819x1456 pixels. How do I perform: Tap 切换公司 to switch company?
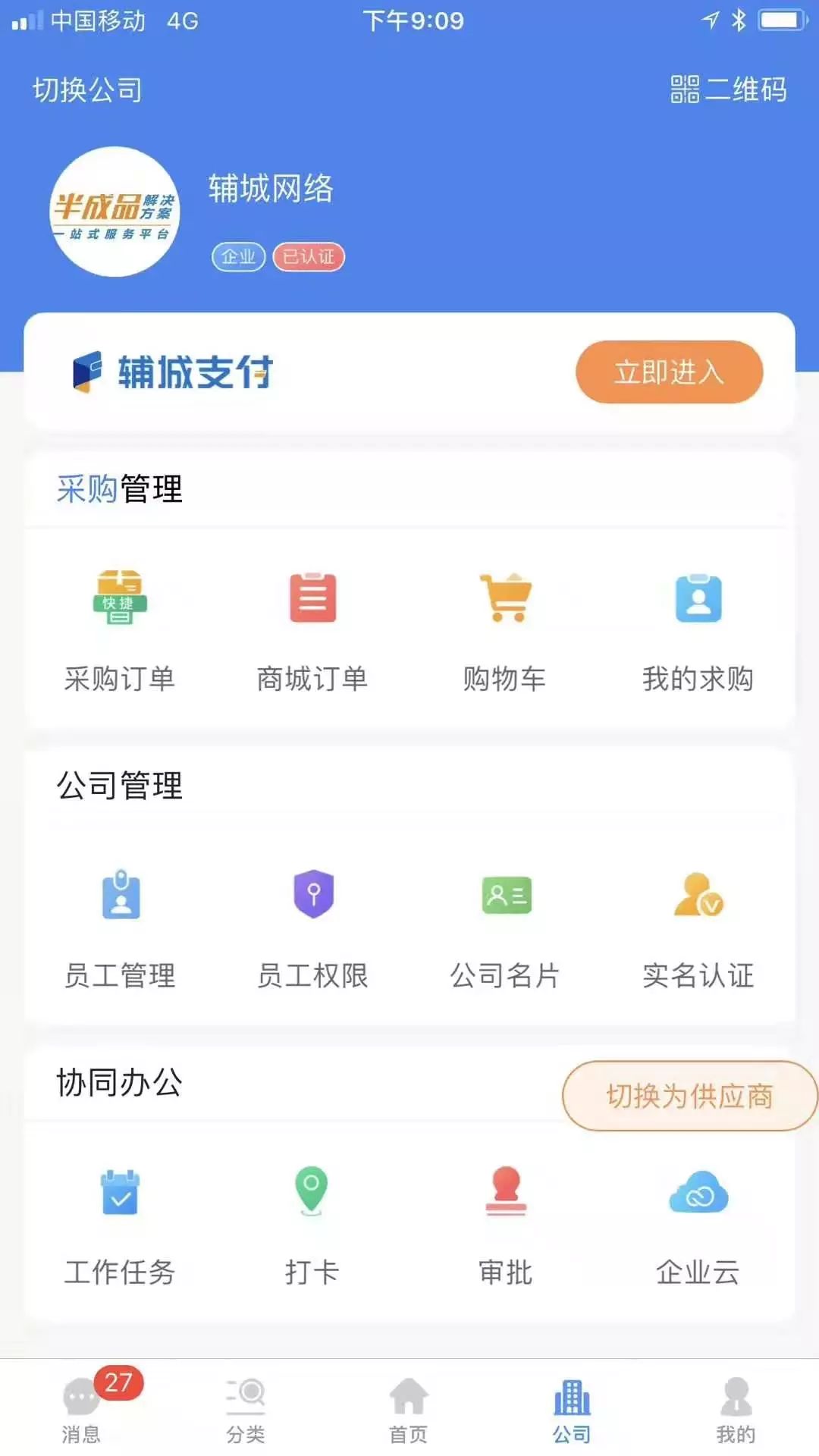(x=87, y=89)
